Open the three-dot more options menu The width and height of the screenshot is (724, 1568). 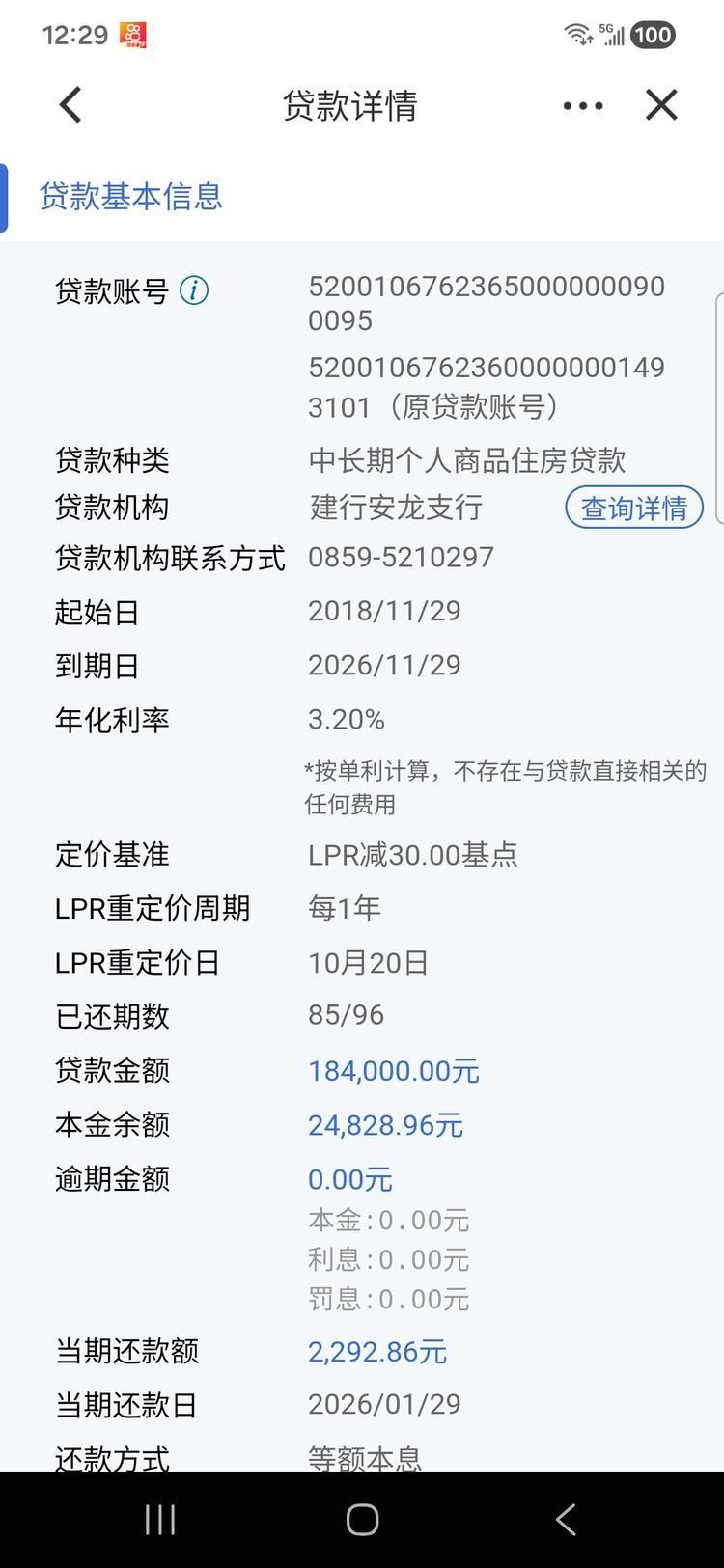[583, 106]
